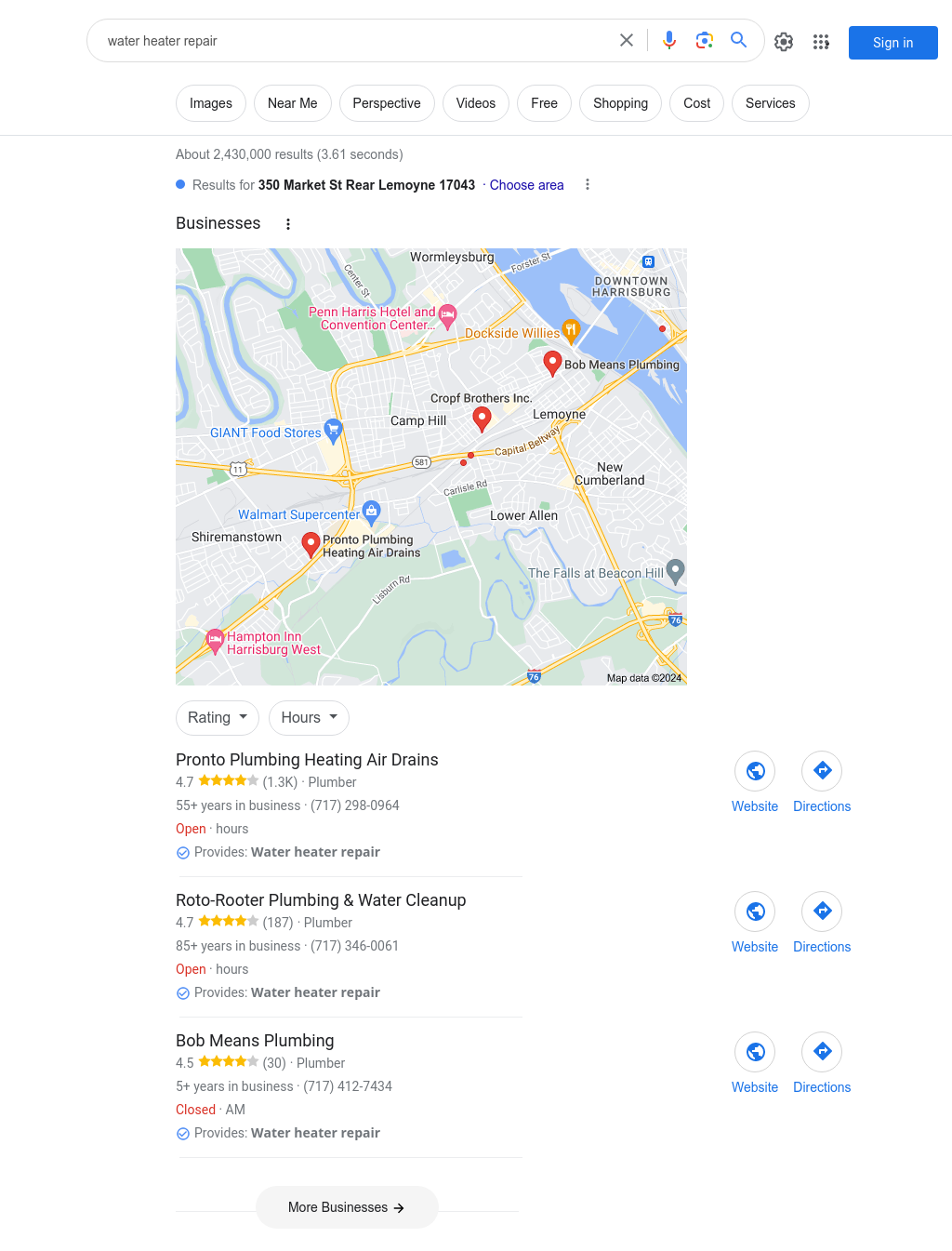Expand the Rating dropdown filter
Image resolution: width=952 pixels, height=1251 pixels.
pyautogui.click(x=218, y=718)
